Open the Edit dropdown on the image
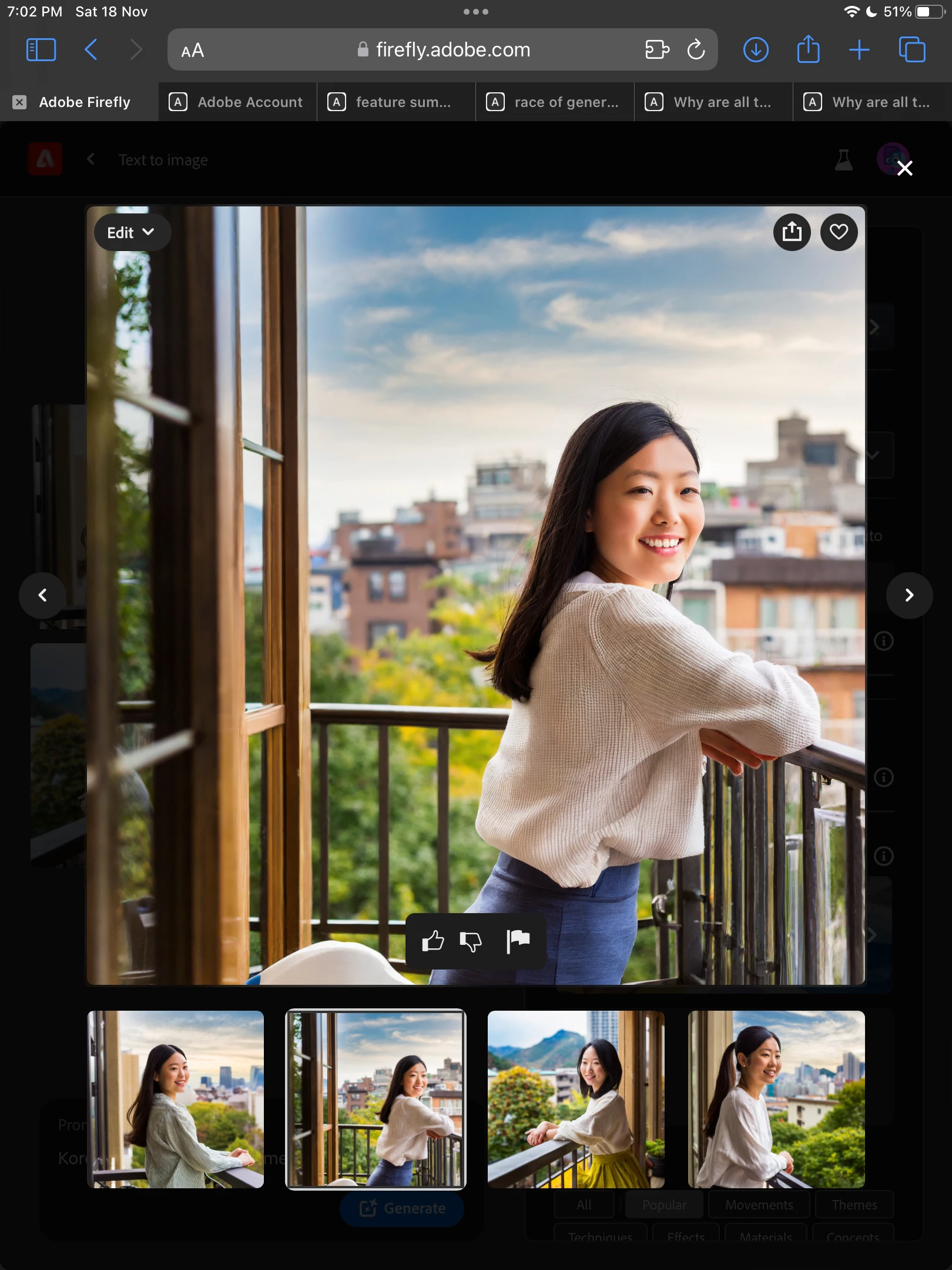Screen dimensions: 952x1270 [132, 232]
